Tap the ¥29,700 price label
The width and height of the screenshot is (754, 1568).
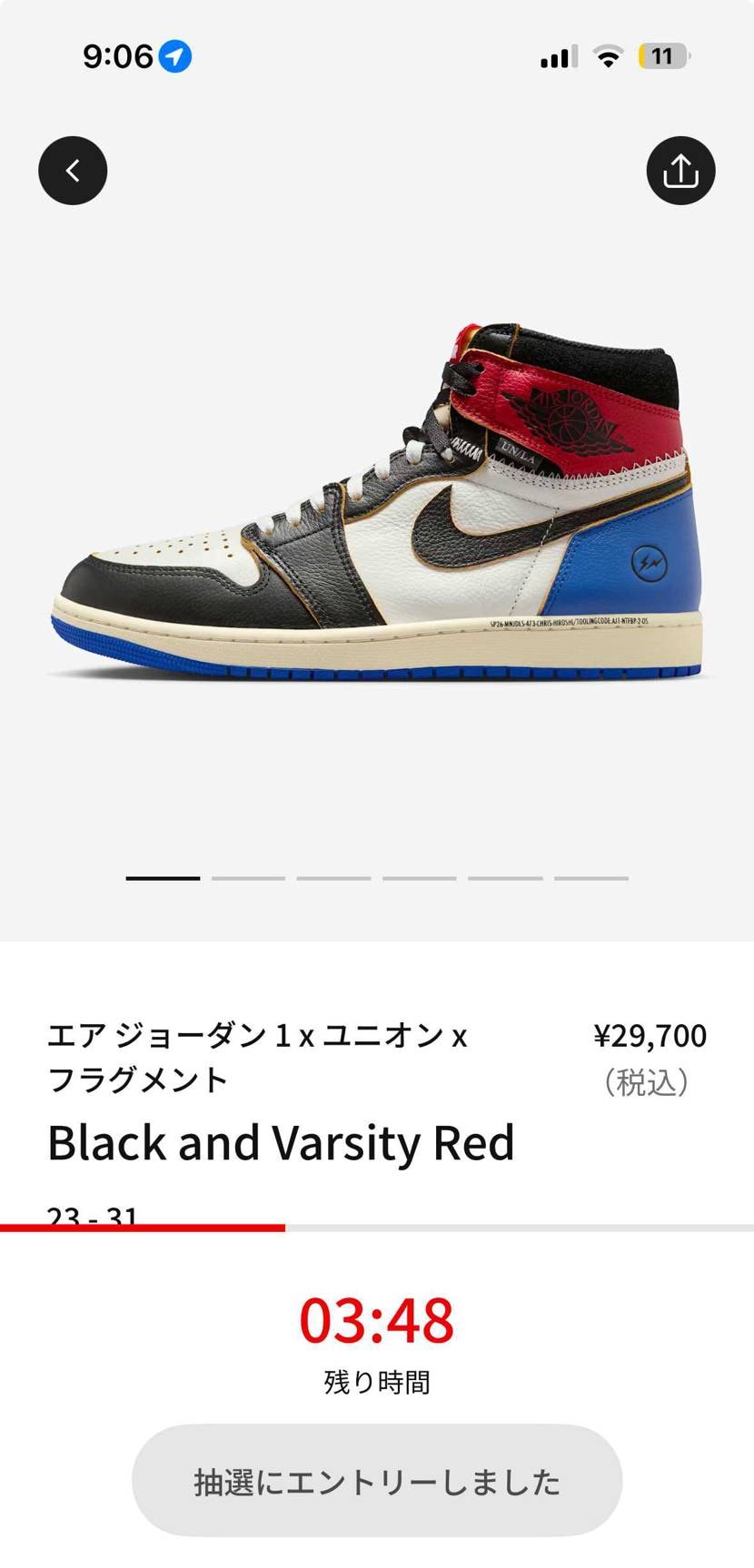[x=648, y=1034]
